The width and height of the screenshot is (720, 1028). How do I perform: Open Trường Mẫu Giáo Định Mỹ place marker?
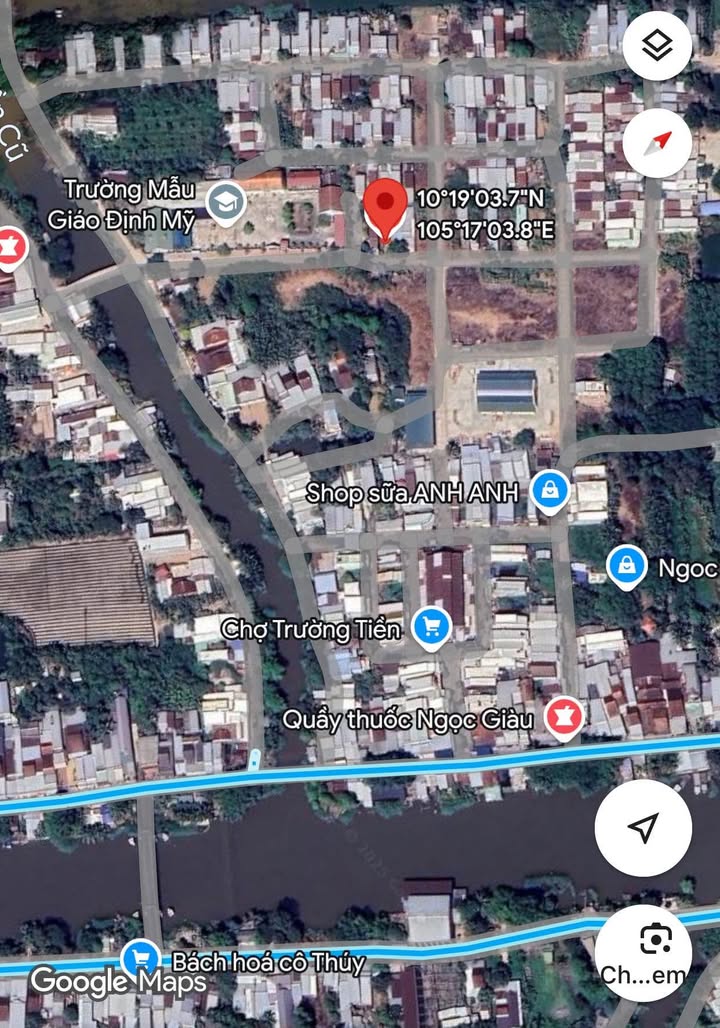click(226, 202)
